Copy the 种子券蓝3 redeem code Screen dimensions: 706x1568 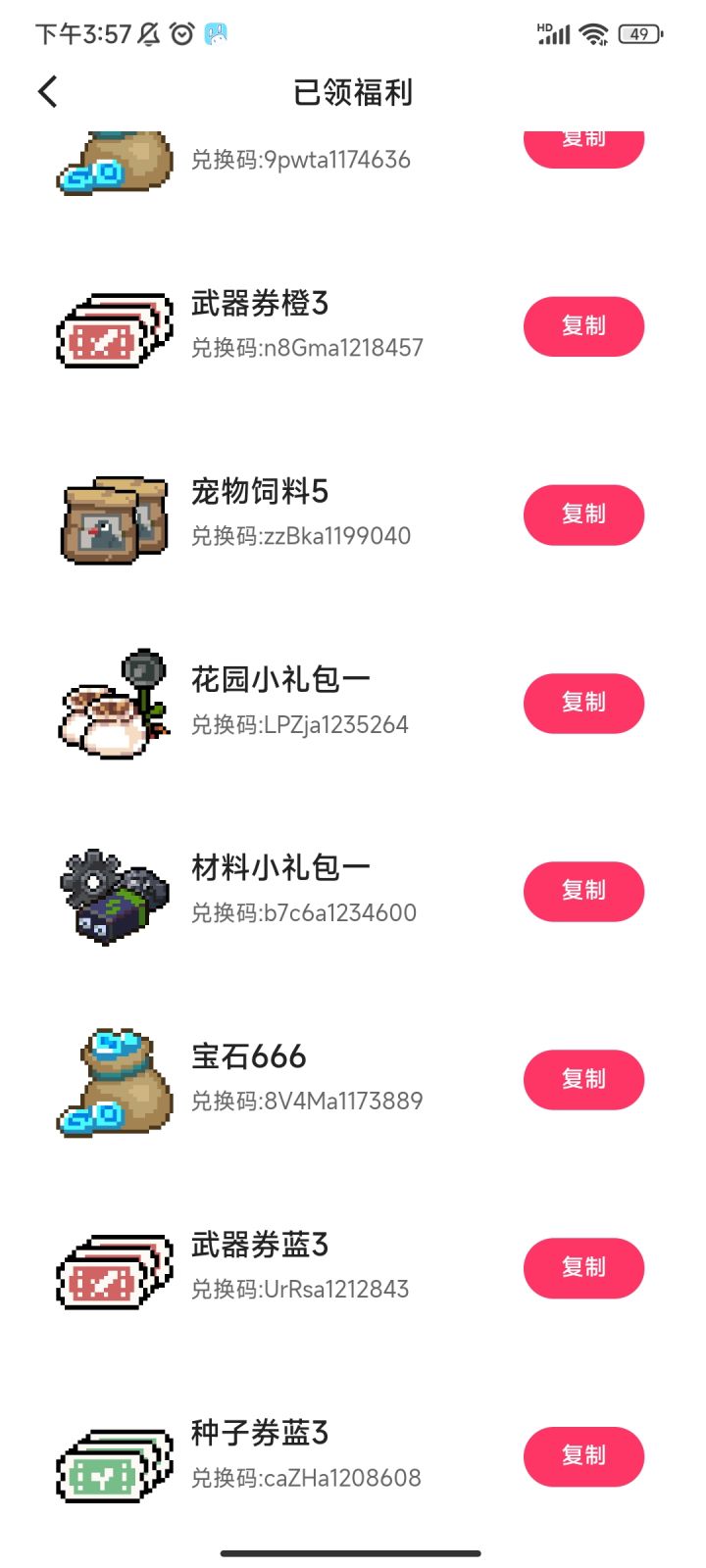tap(583, 1455)
